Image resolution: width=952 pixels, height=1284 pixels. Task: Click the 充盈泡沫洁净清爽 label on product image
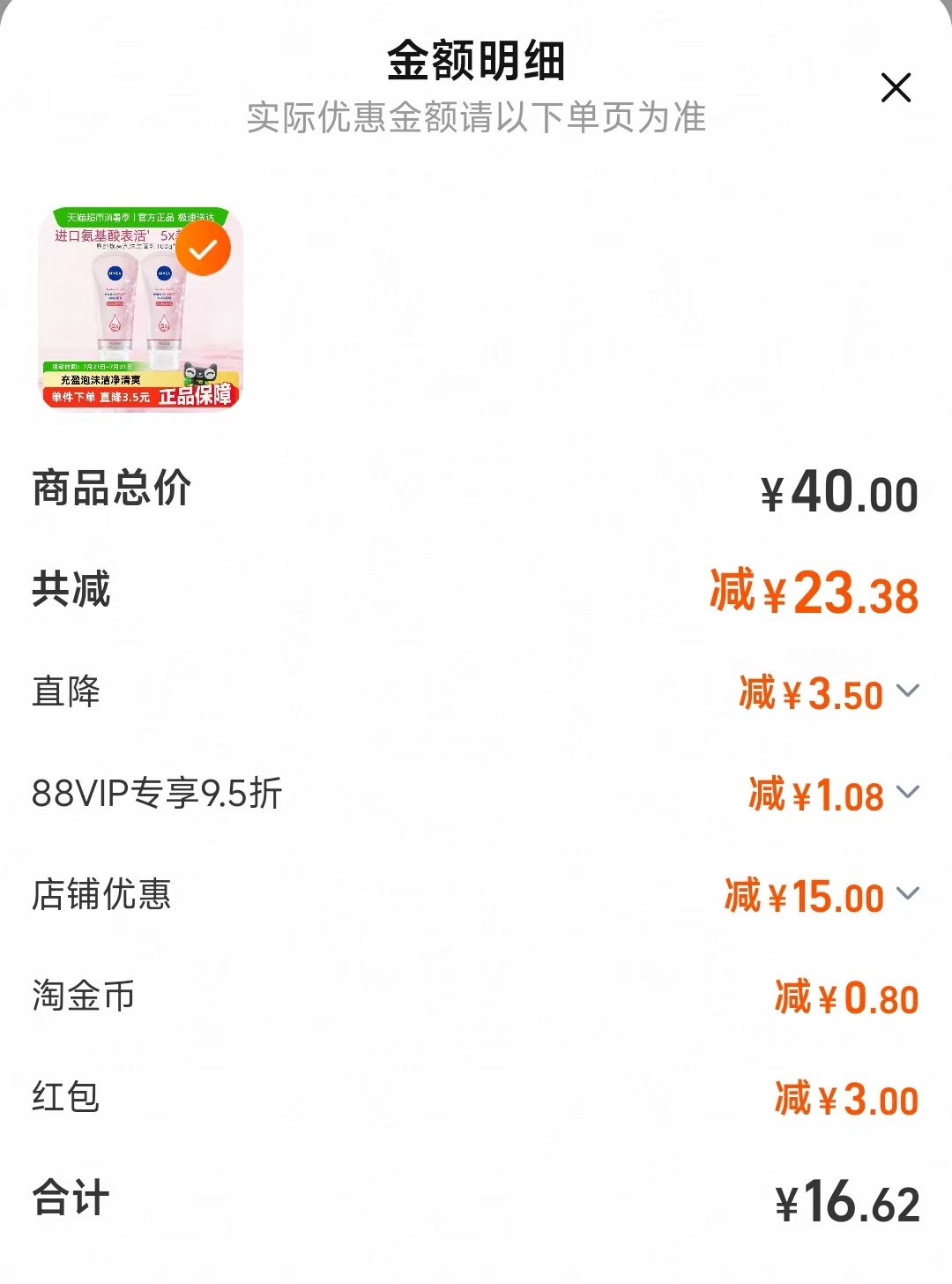(100, 379)
